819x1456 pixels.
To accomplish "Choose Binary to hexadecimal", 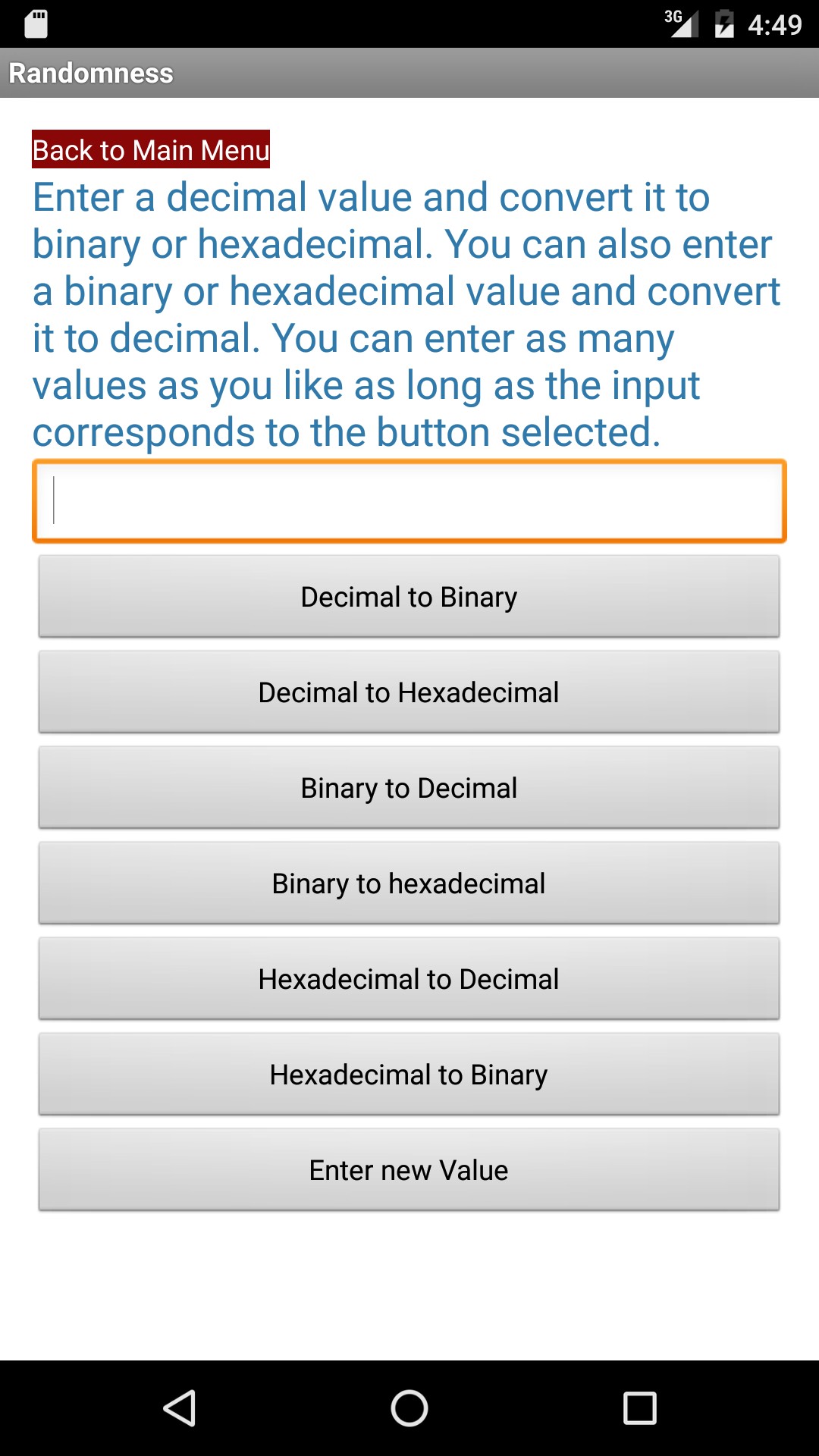I will click(x=409, y=883).
